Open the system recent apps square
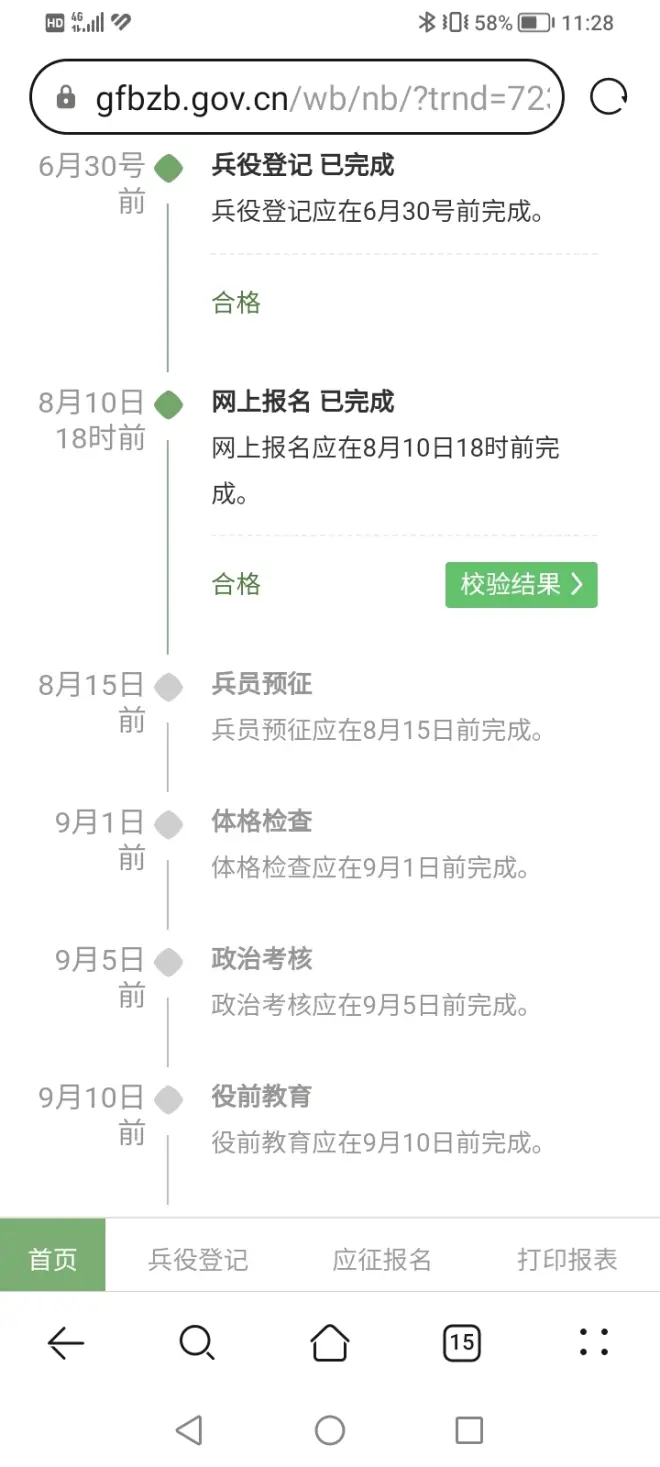The height and width of the screenshot is (1467, 660). [469, 1430]
